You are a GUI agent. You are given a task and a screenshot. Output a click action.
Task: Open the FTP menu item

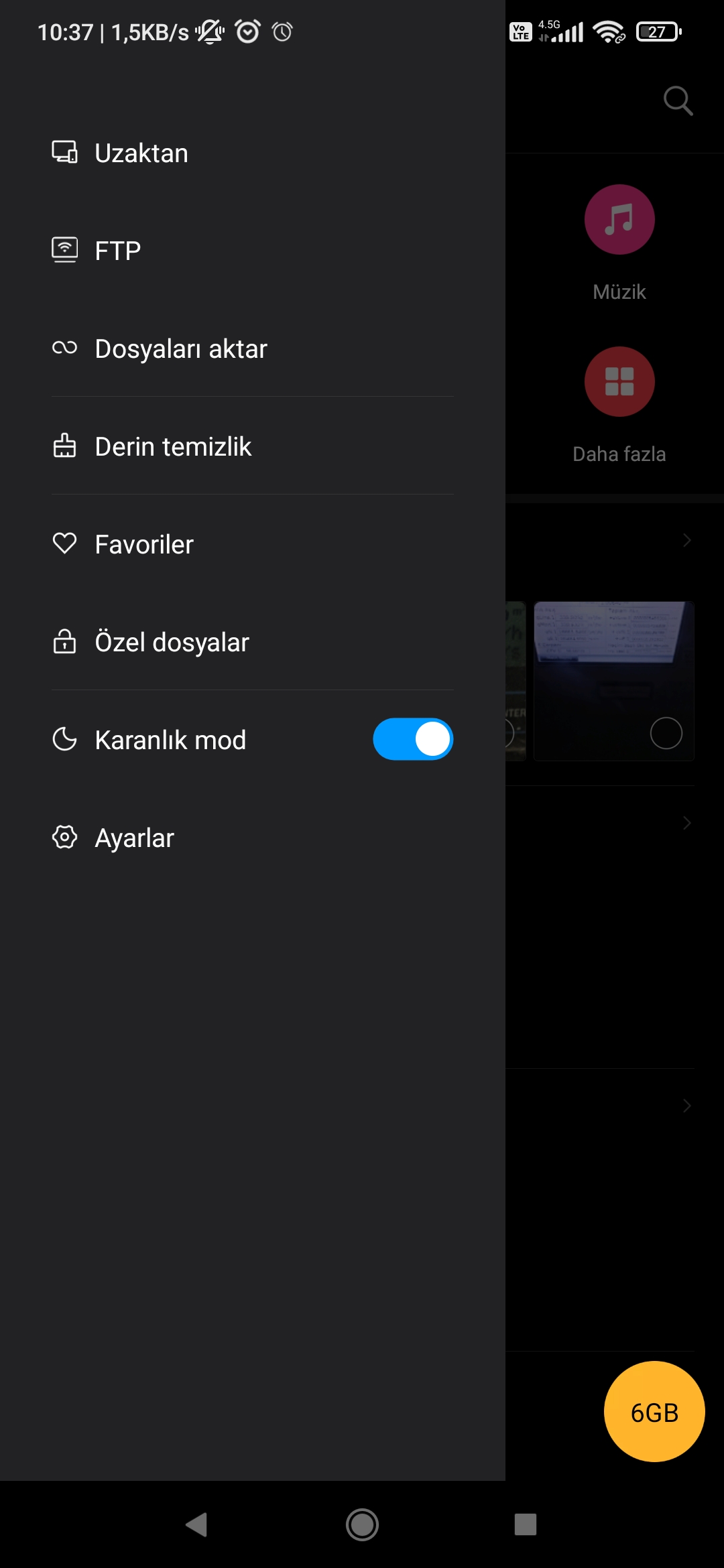[x=117, y=251]
